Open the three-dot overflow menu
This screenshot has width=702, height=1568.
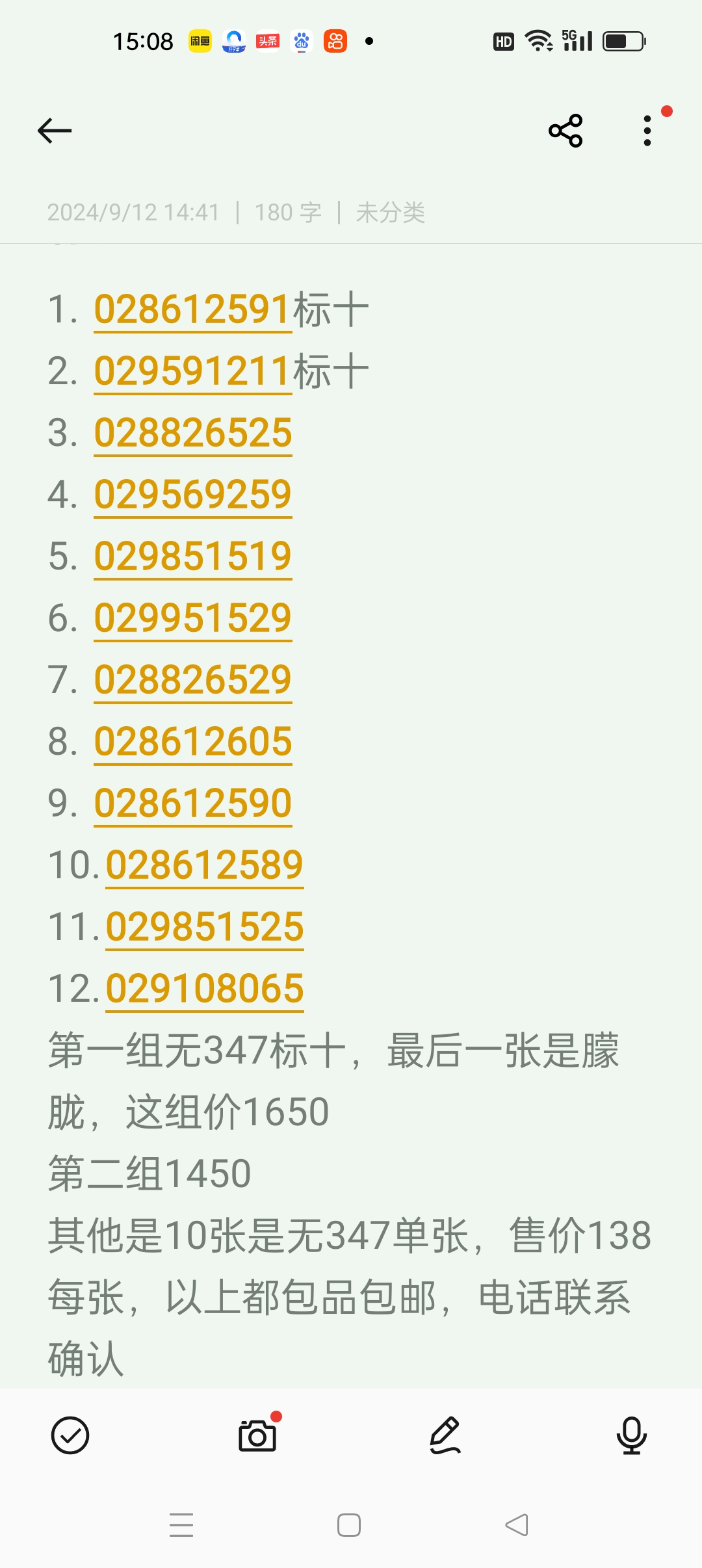[x=647, y=131]
